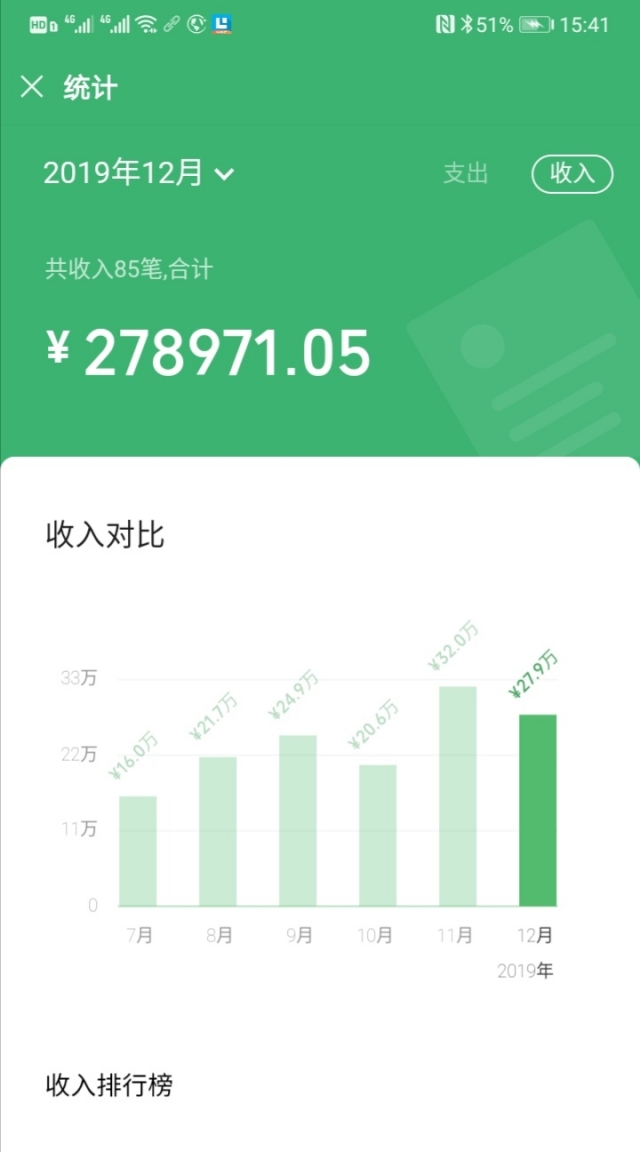Viewport: 640px width, 1152px height.
Task: Select the 收入 income tab
Action: tap(572, 173)
